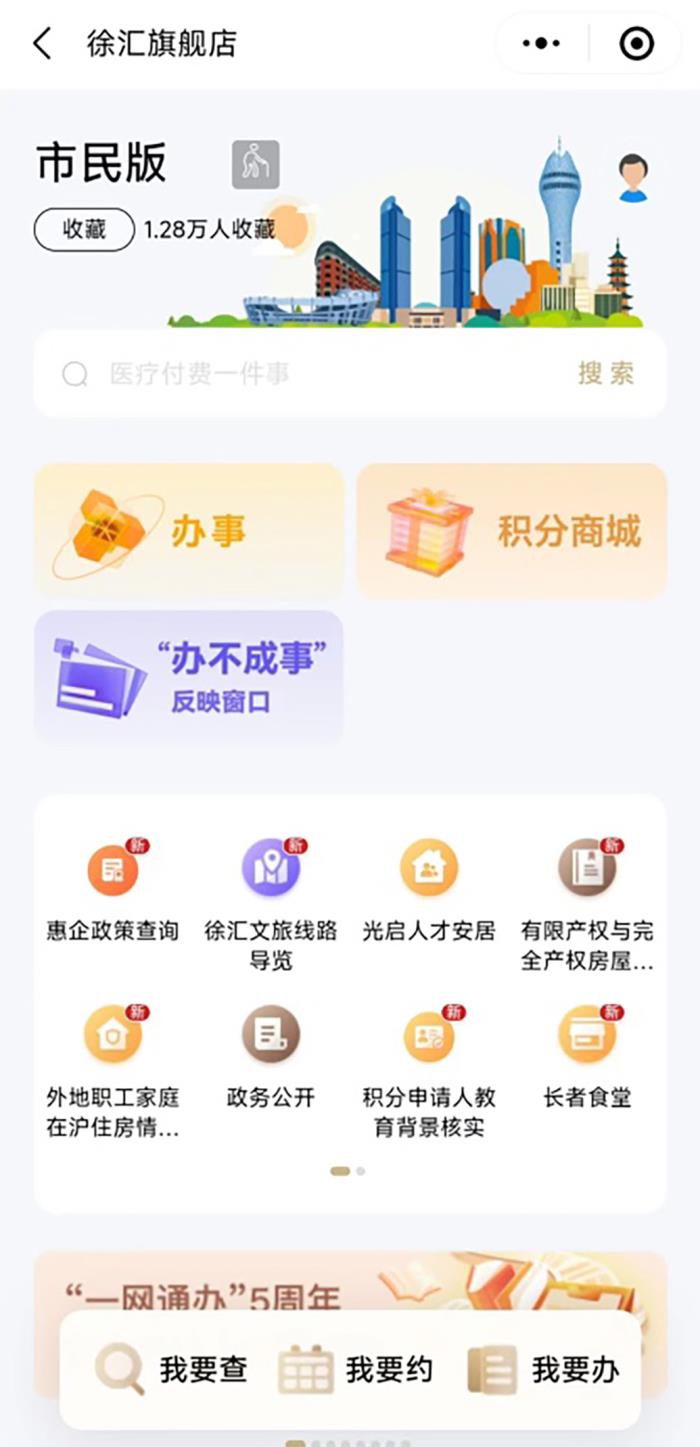
Task: Open the three-dot mini program menu
Action: (542, 43)
